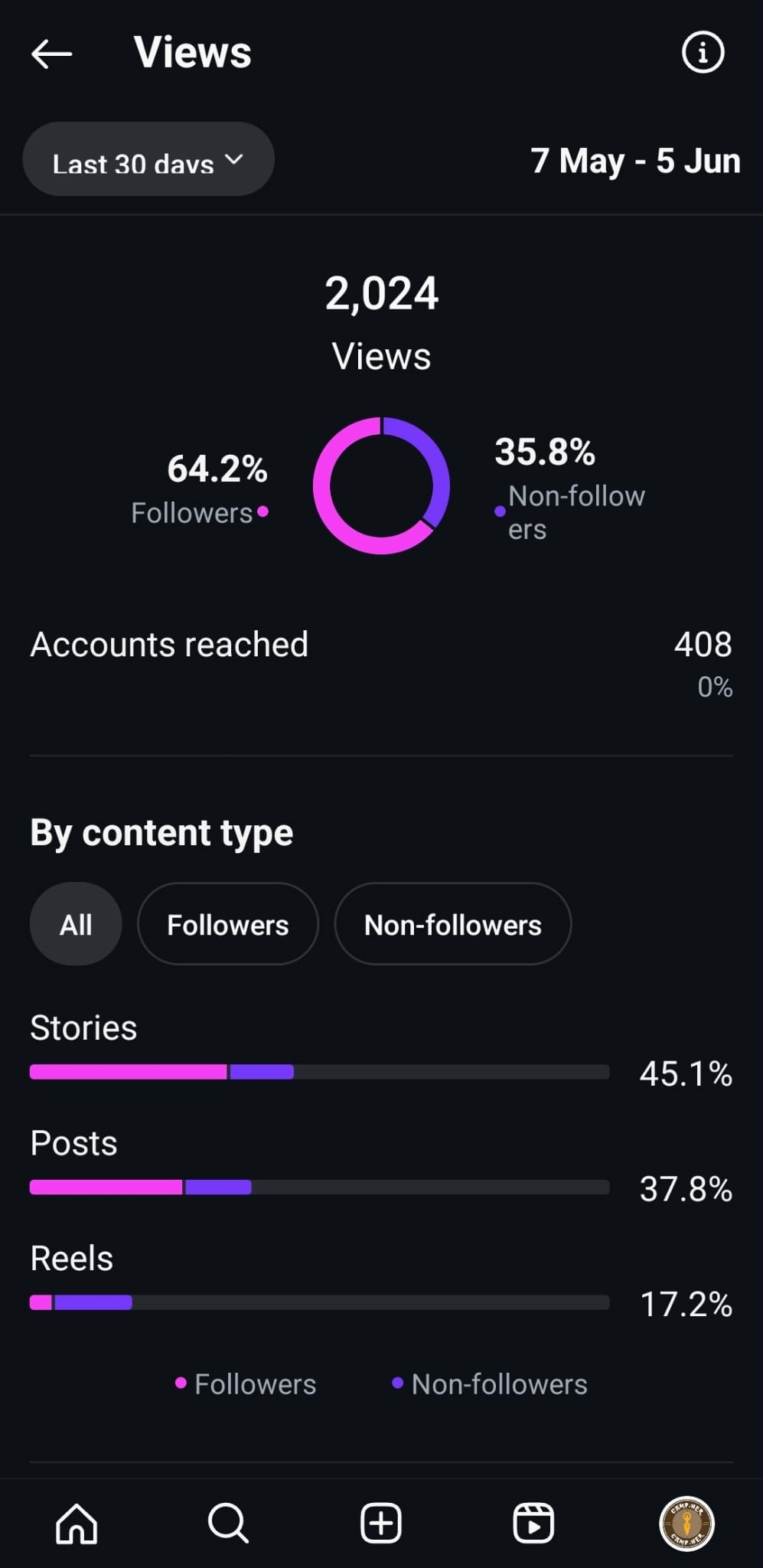763x1568 pixels.
Task: Select the All content type chip
Action: (x=76, y=924)
